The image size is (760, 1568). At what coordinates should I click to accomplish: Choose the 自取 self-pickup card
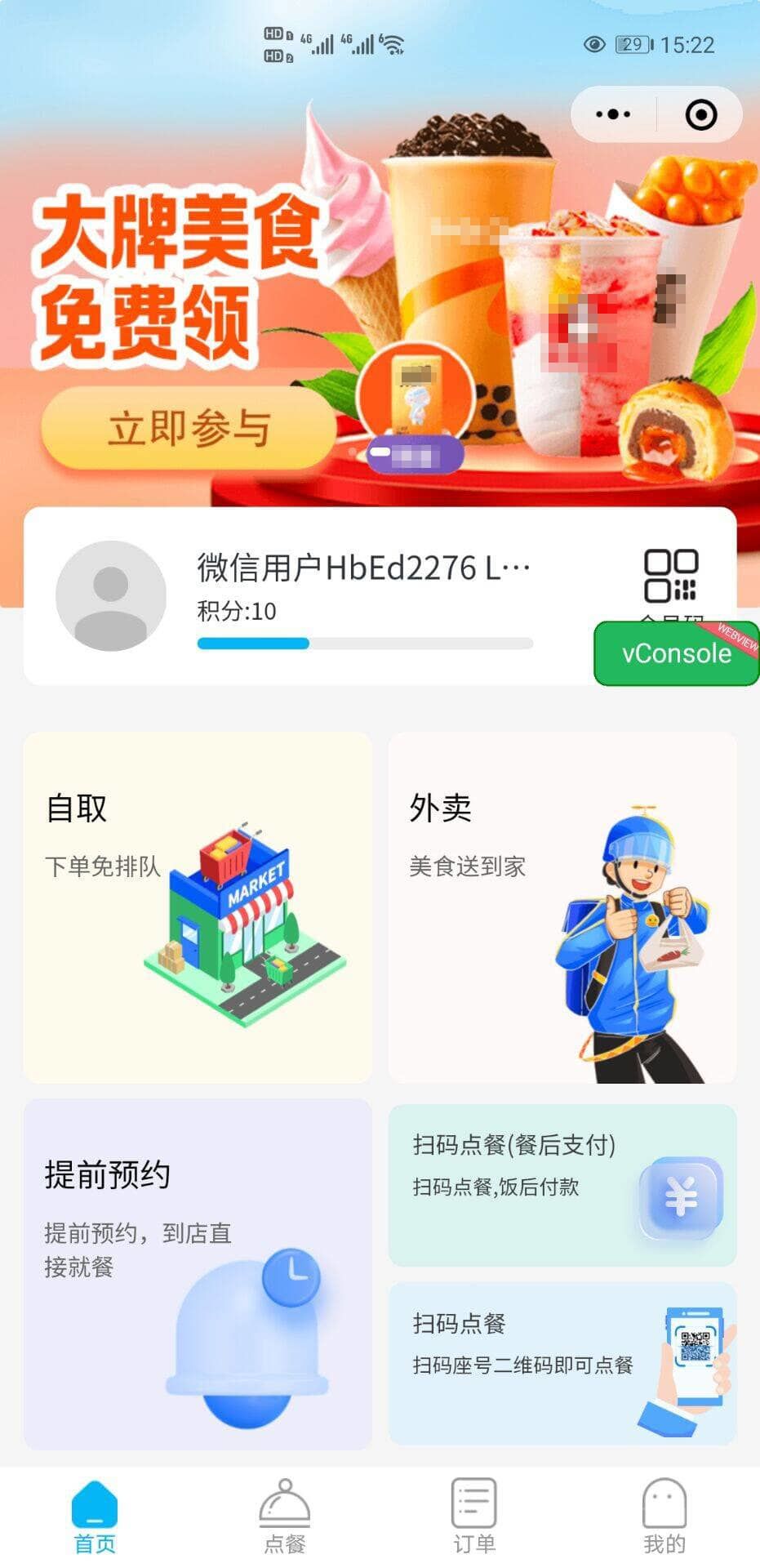pos(198,907)
